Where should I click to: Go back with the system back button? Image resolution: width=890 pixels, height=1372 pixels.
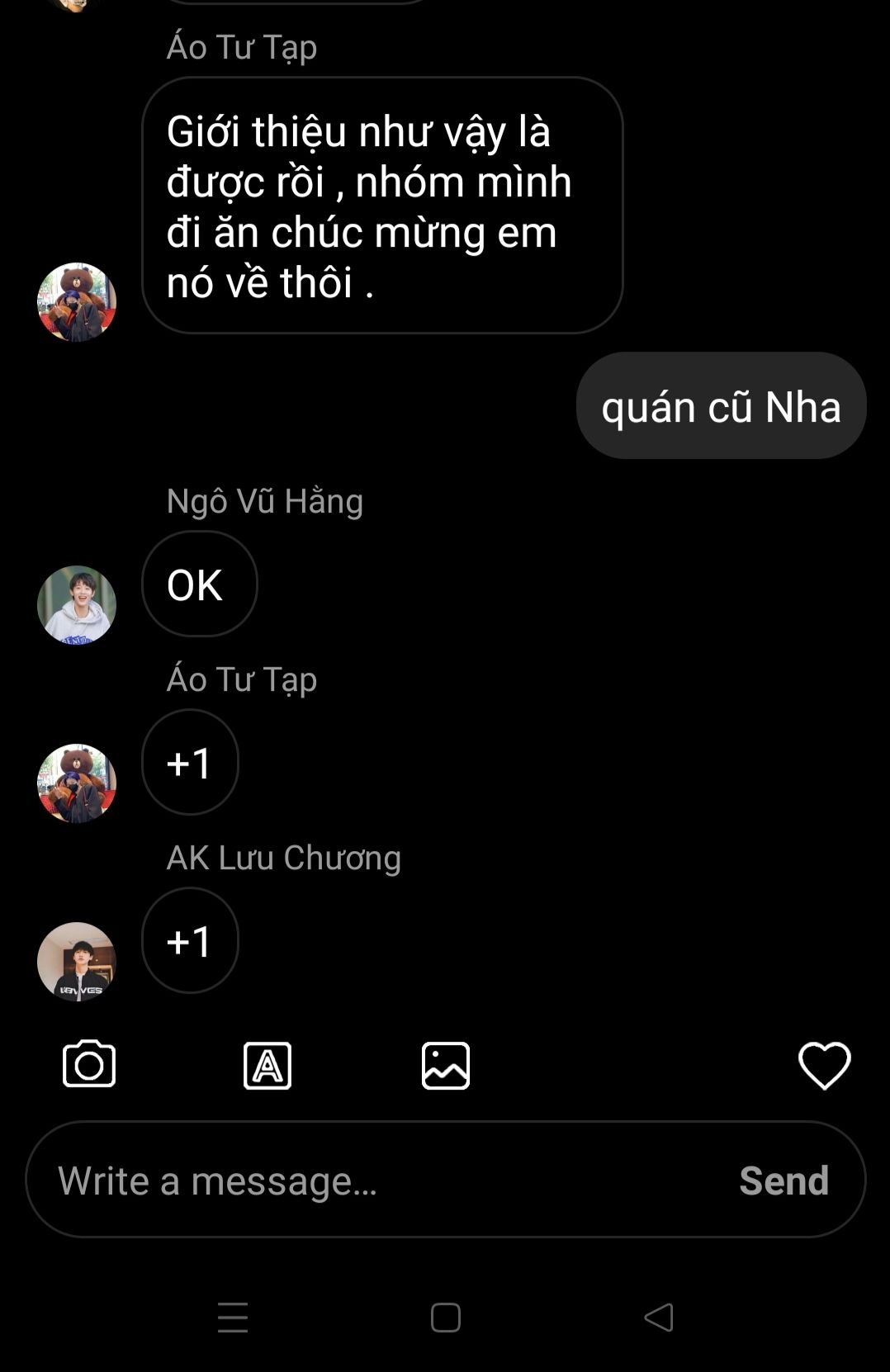pos(659,1318)
